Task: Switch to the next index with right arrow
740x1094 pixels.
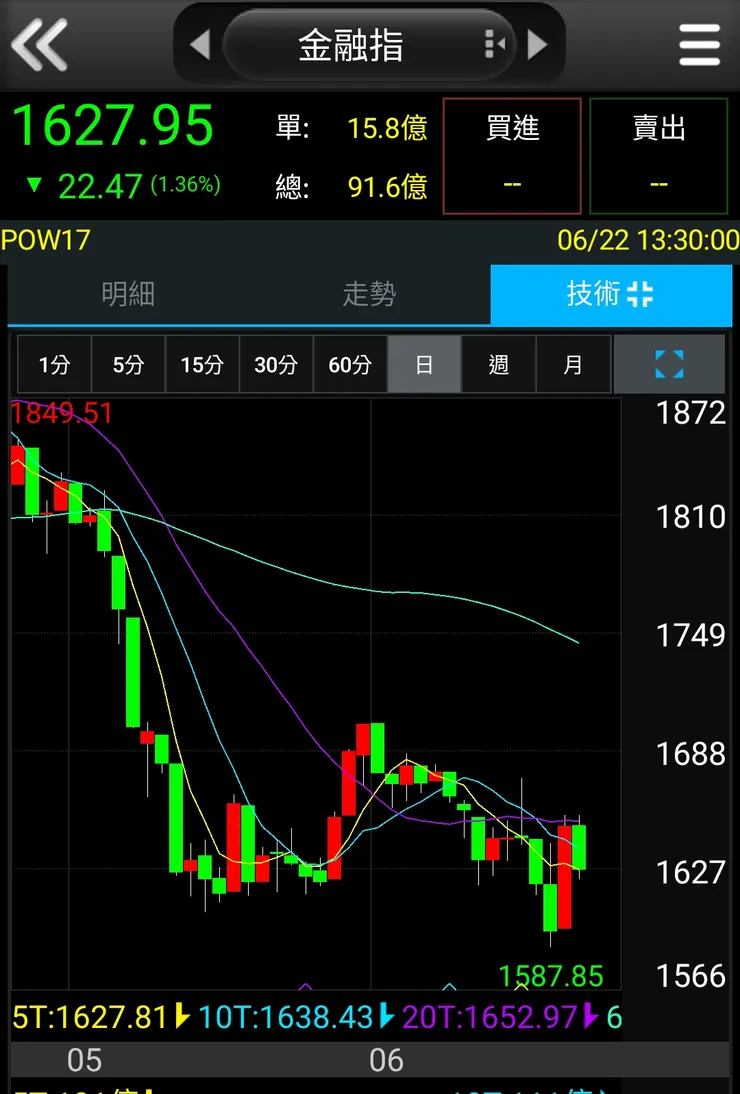Action: (538, 45)
